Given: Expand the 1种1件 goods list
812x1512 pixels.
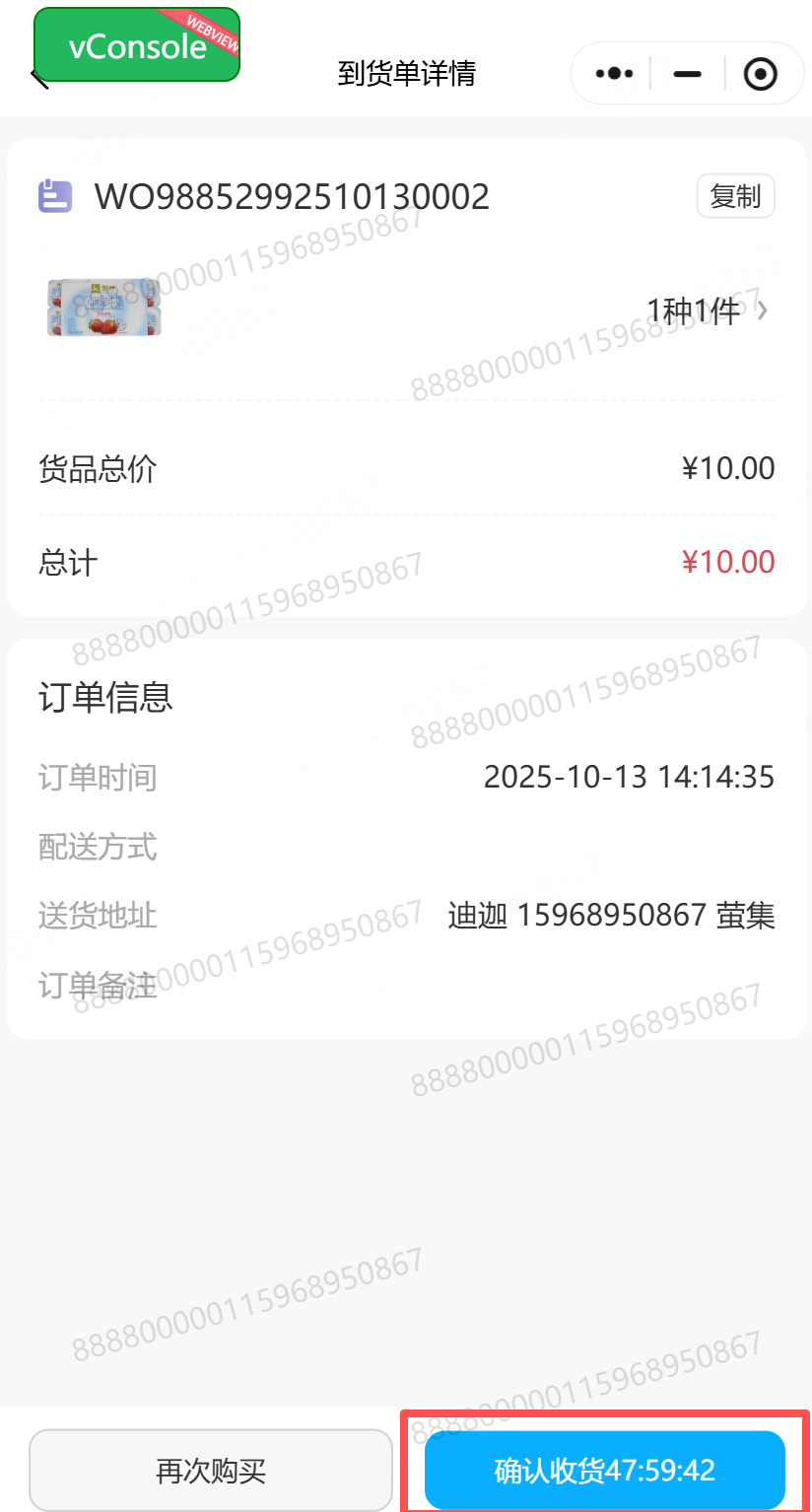Looking at the screenshot, I should click(706, 311).
